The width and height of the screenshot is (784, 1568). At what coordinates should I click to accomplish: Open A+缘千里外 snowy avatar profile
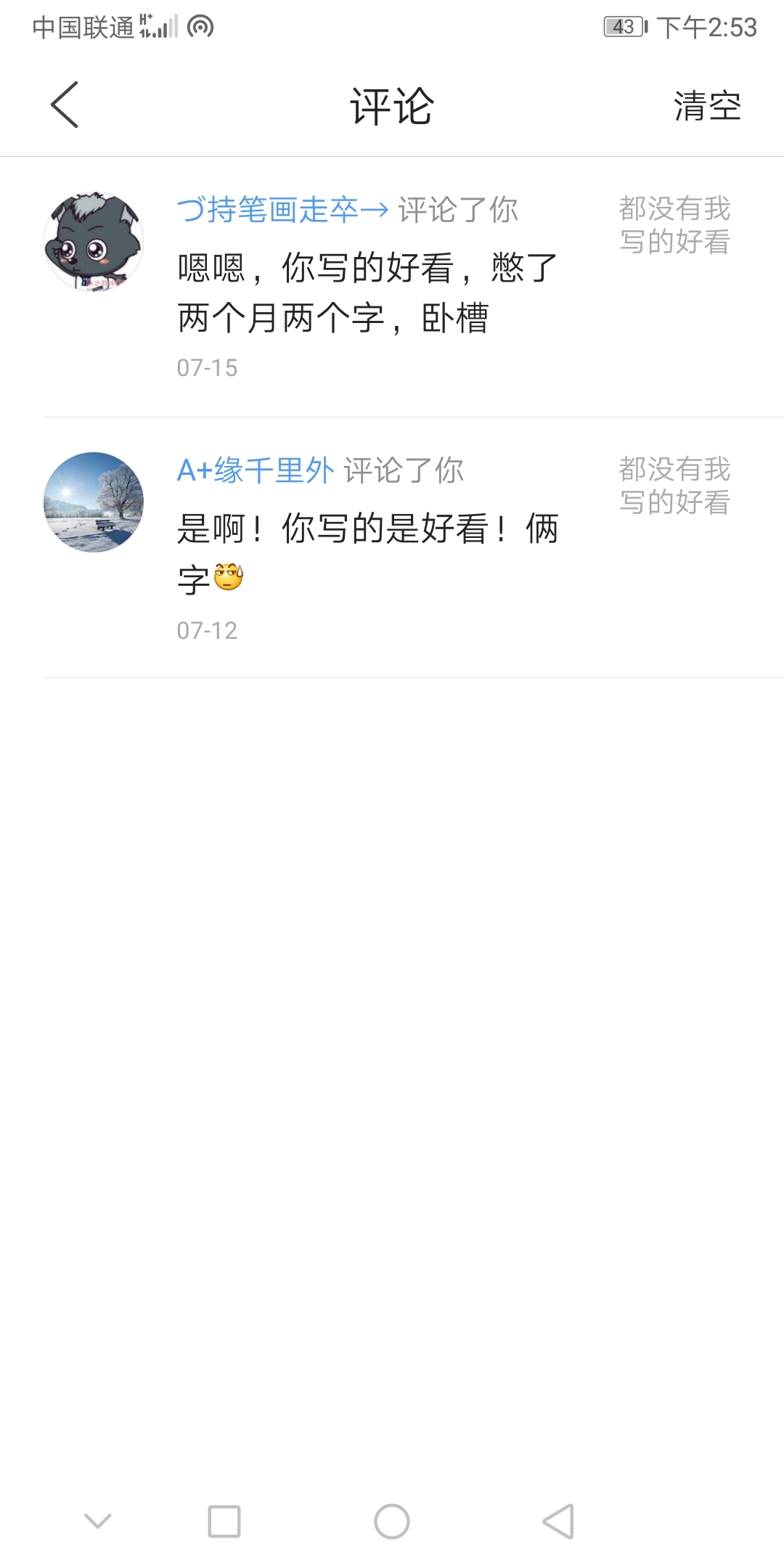coord(94,502)
